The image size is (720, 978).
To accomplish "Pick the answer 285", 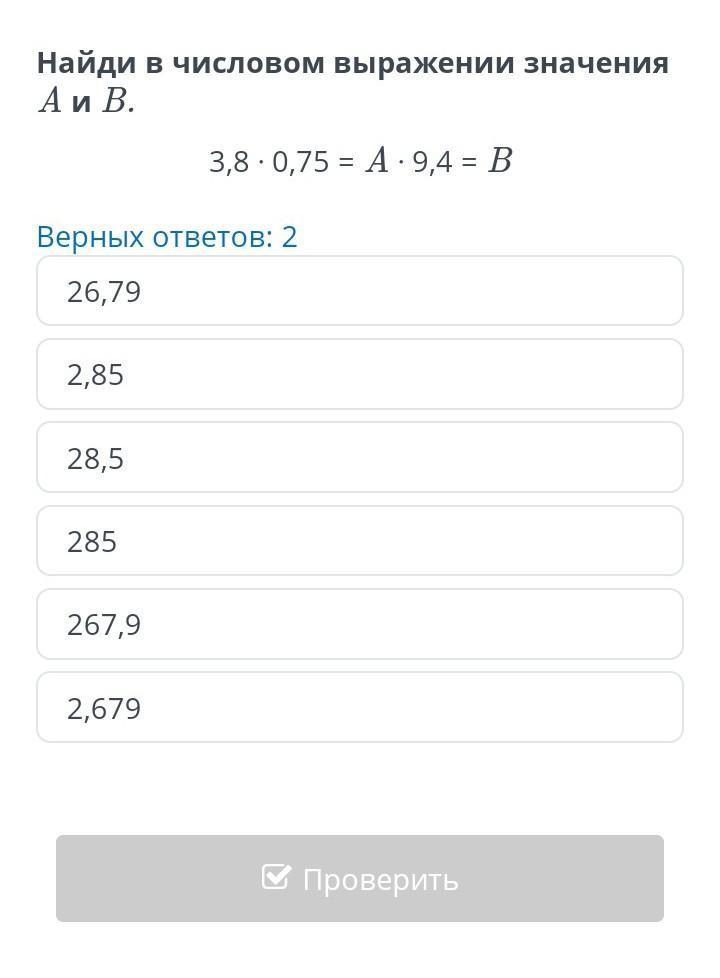I will point(360,541).
